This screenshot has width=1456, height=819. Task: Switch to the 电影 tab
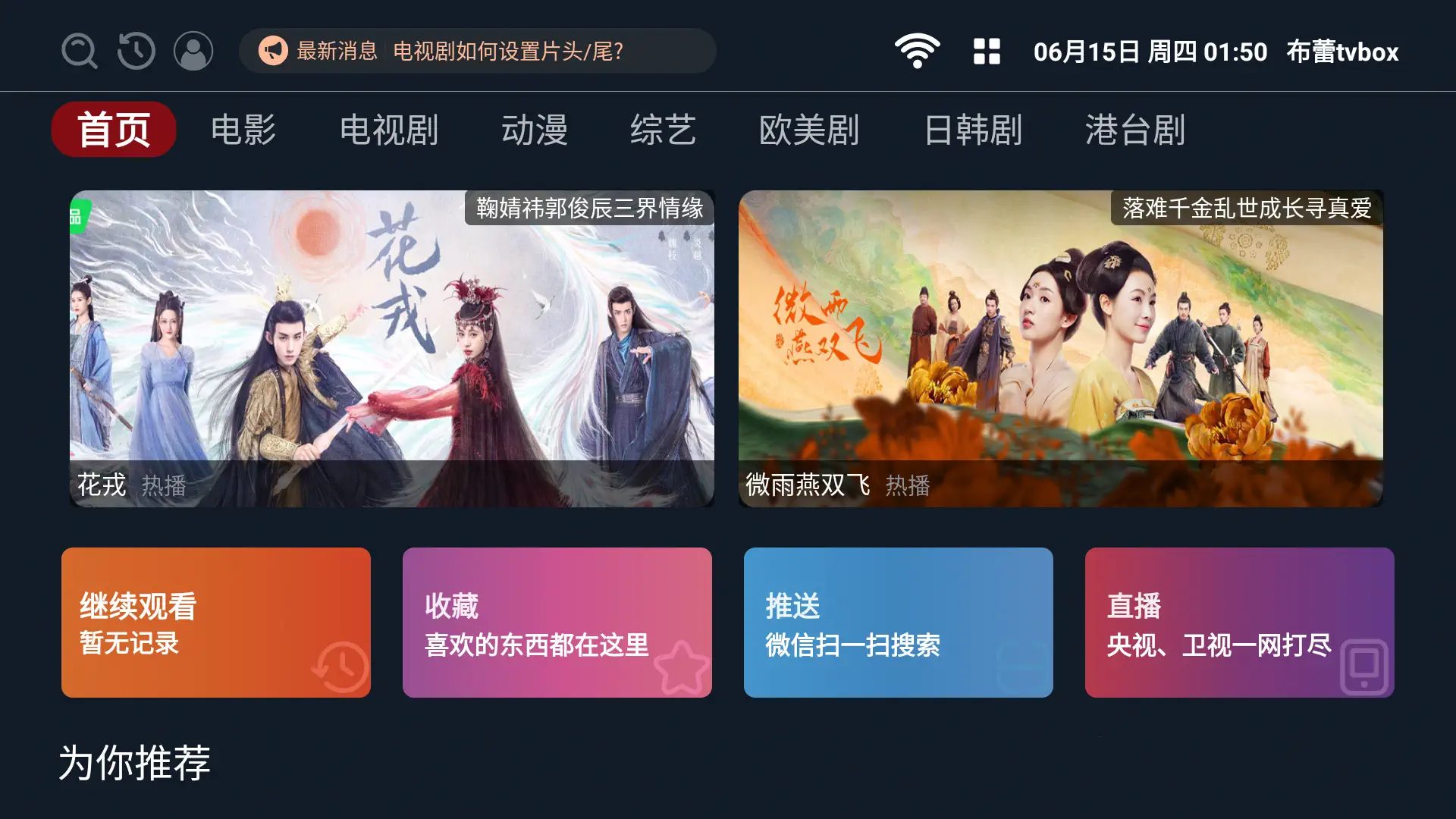click(243, 130)
